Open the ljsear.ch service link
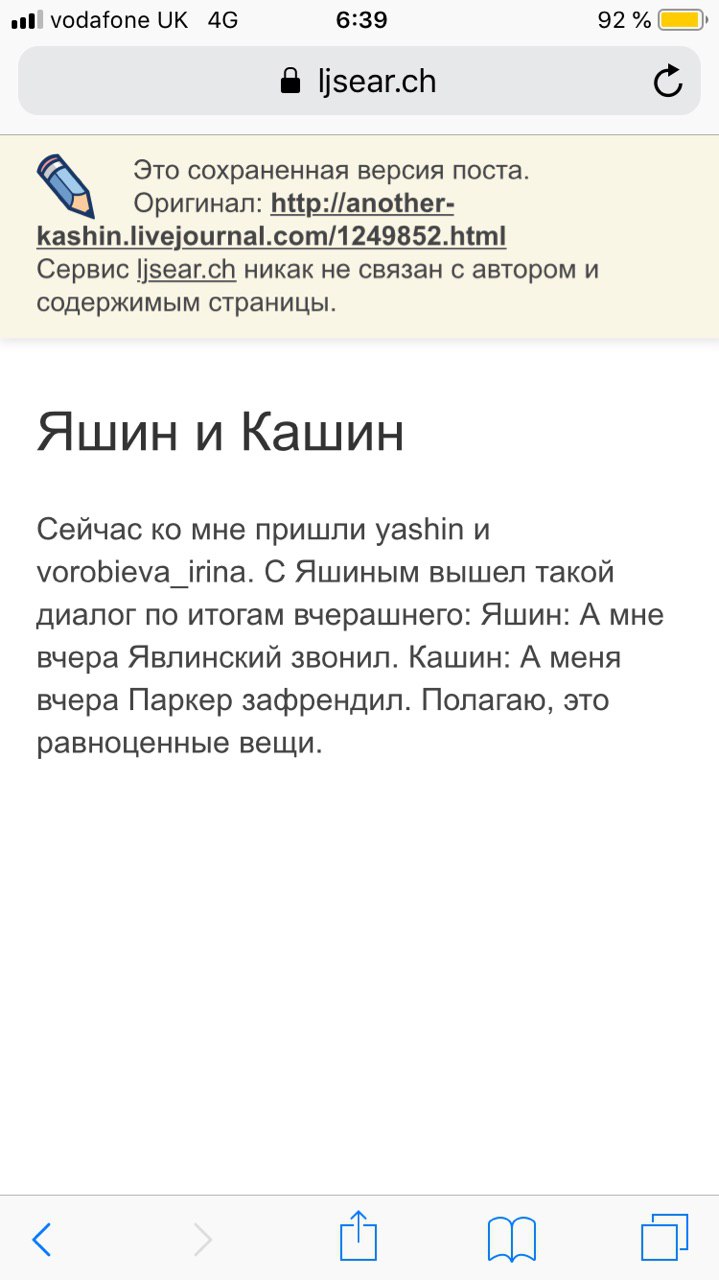The height and width of the screenshot is (1280, 719). 186,269
